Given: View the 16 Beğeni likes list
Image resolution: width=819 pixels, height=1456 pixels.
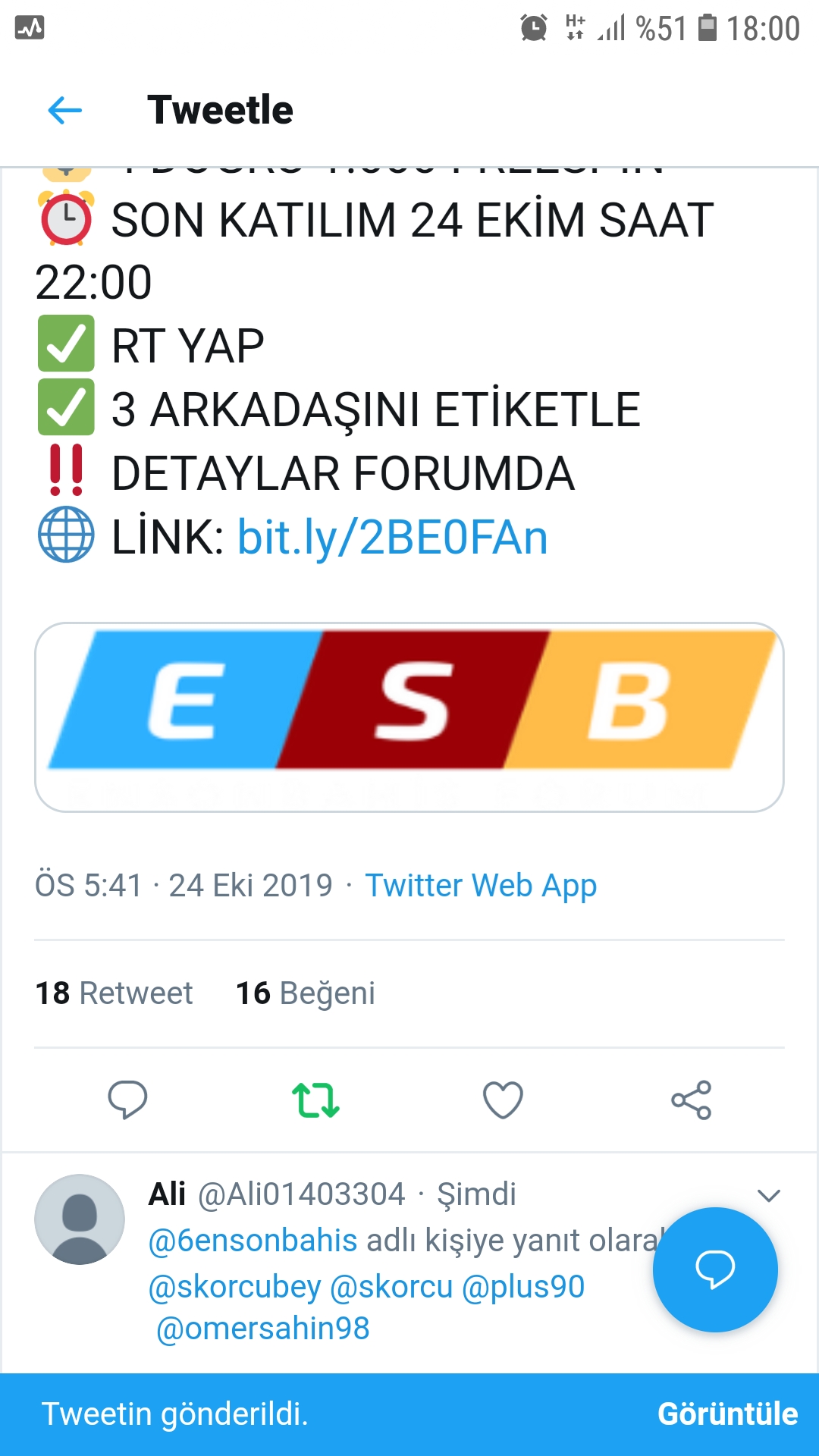Looking at the screenshot, I should pyautogui.click(x=306, y=993).
